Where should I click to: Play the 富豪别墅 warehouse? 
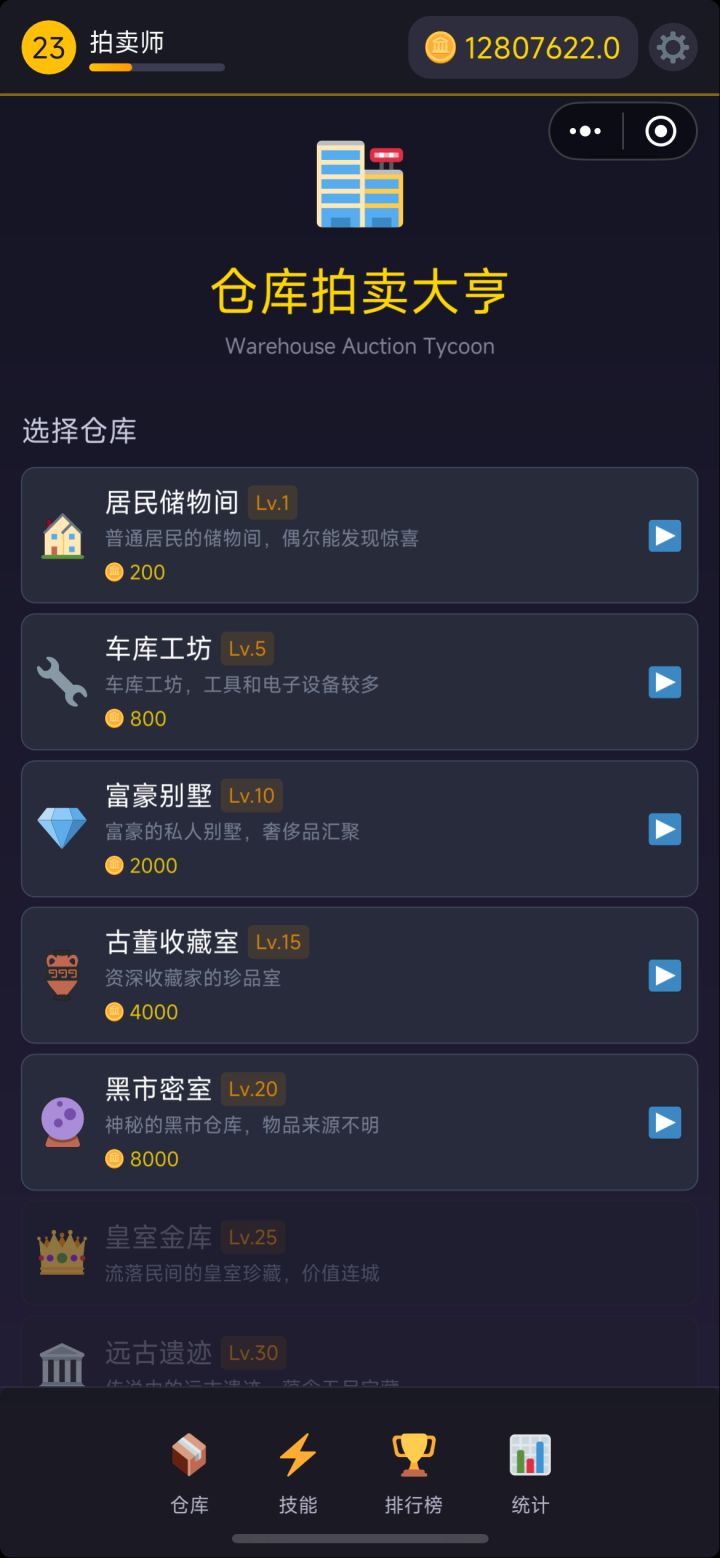coord(664,828)
